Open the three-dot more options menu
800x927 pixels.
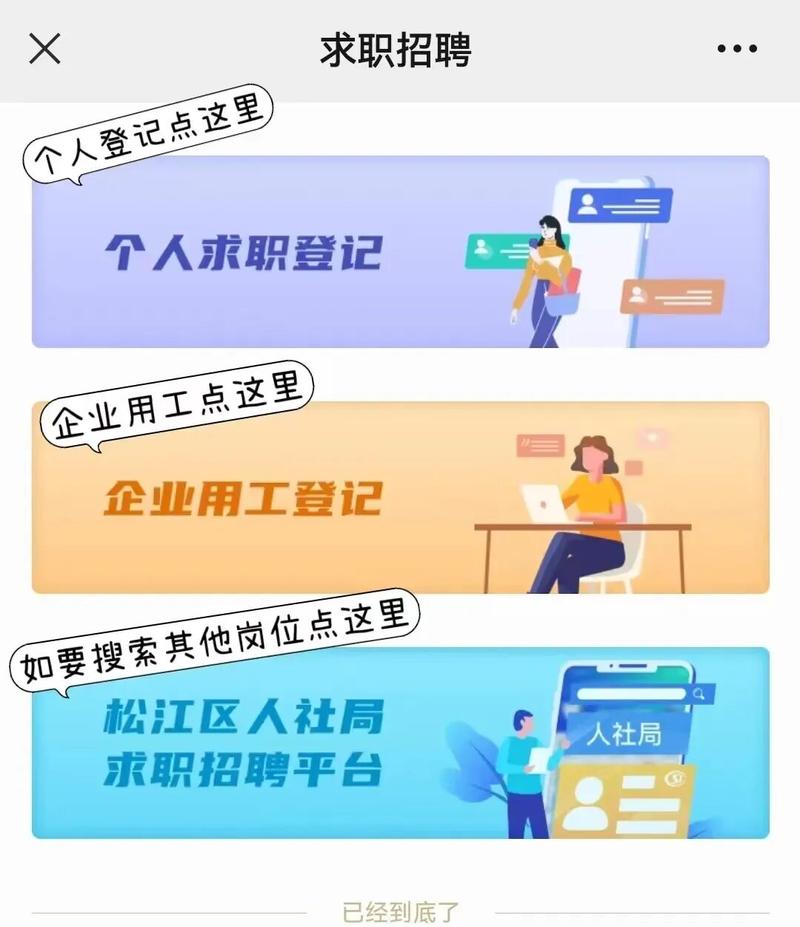click(x=735, y=47)
